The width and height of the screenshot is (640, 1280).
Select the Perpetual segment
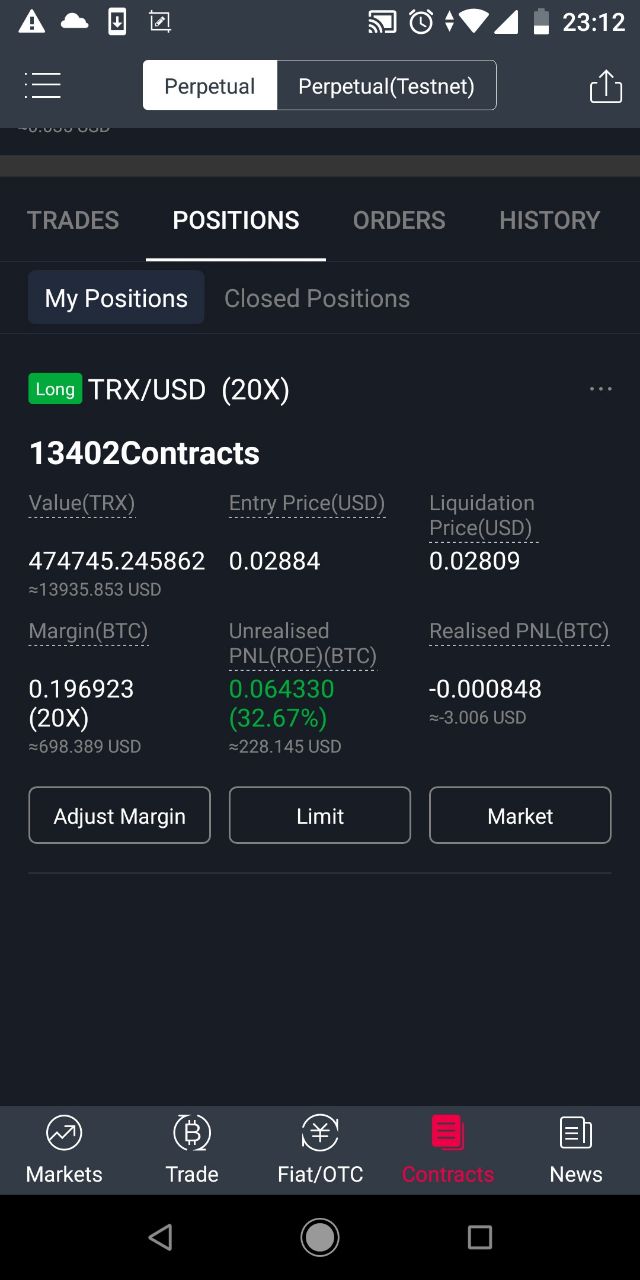[210, 86]
